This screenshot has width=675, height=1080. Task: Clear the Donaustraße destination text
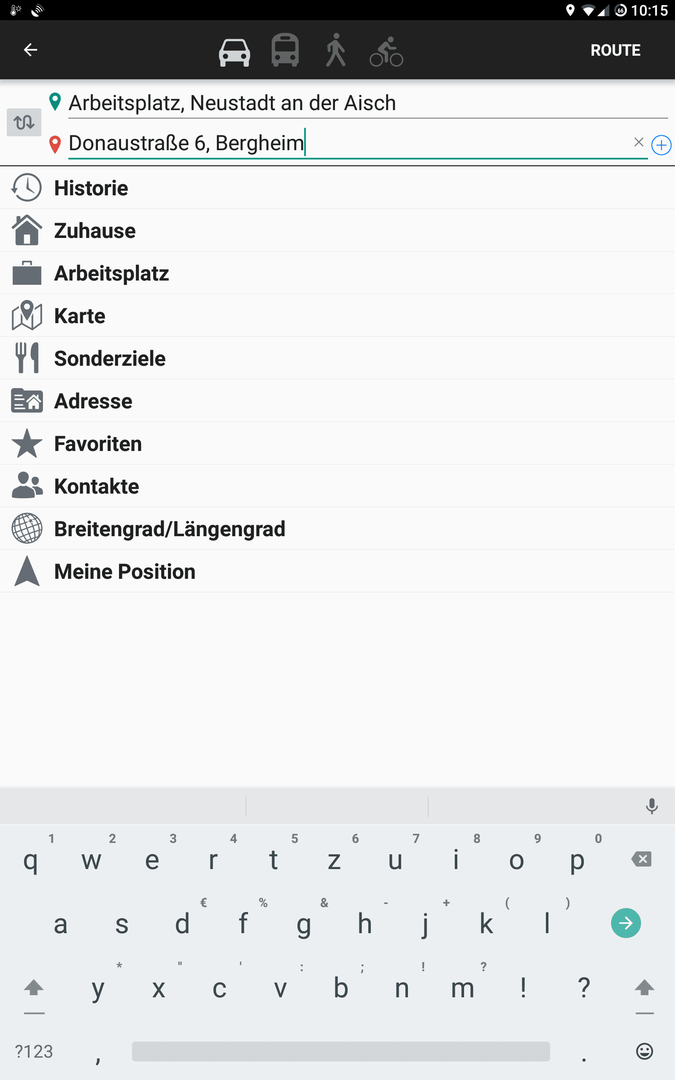[638, 142]
